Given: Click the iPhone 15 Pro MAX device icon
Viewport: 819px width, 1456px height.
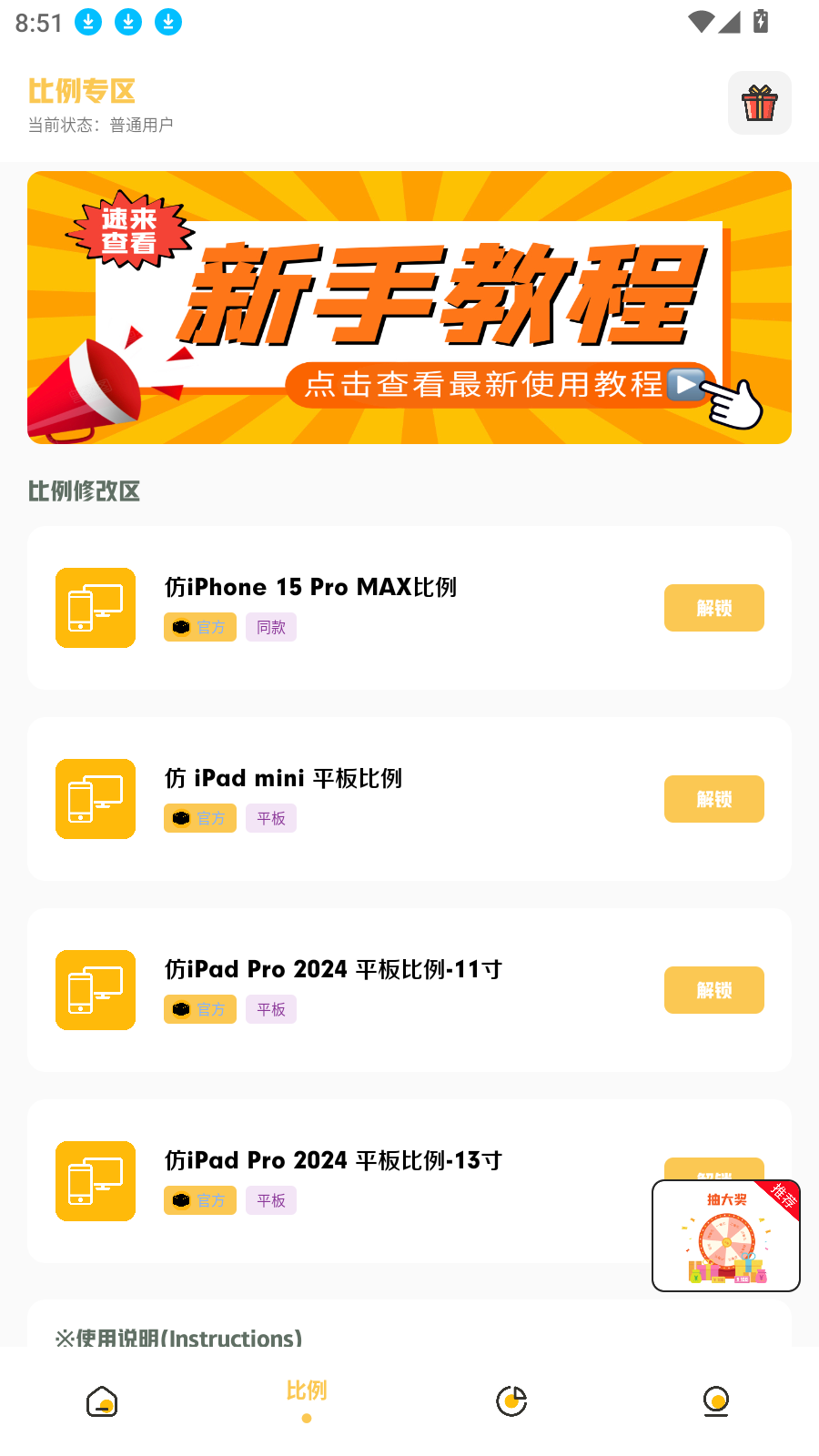Looking at the screenshot, I should coord(95,608).
